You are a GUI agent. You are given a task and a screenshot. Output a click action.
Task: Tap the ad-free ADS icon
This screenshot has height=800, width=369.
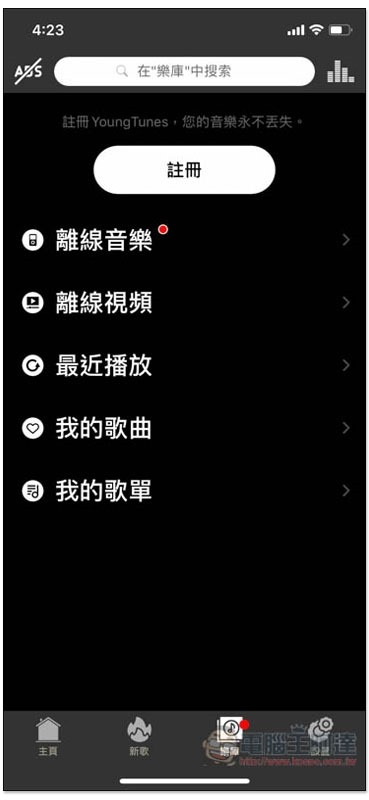click(28, 71)
